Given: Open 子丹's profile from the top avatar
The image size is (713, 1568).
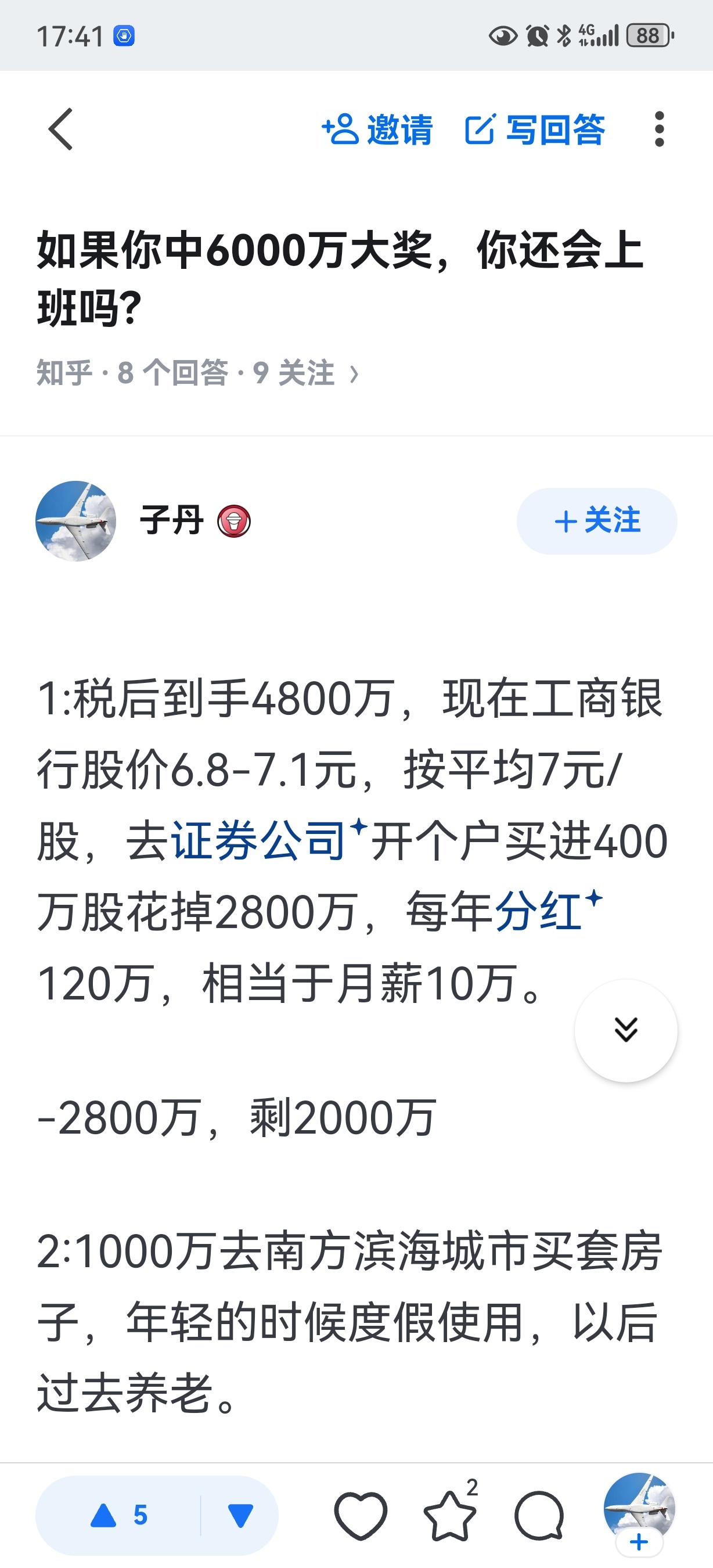Looking at the screenshot, I should click(x=75, y=521).
